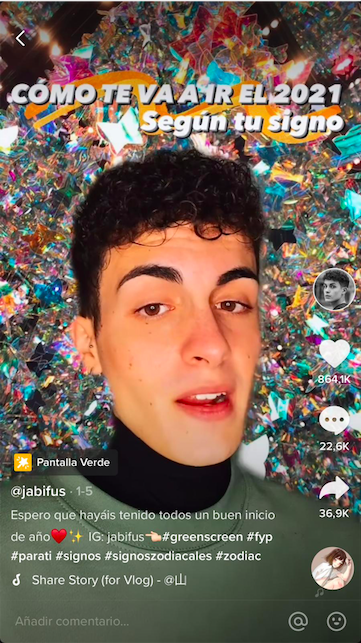Go back with the top-left arrow
361x643 pixels.
(x=20, y=39)
